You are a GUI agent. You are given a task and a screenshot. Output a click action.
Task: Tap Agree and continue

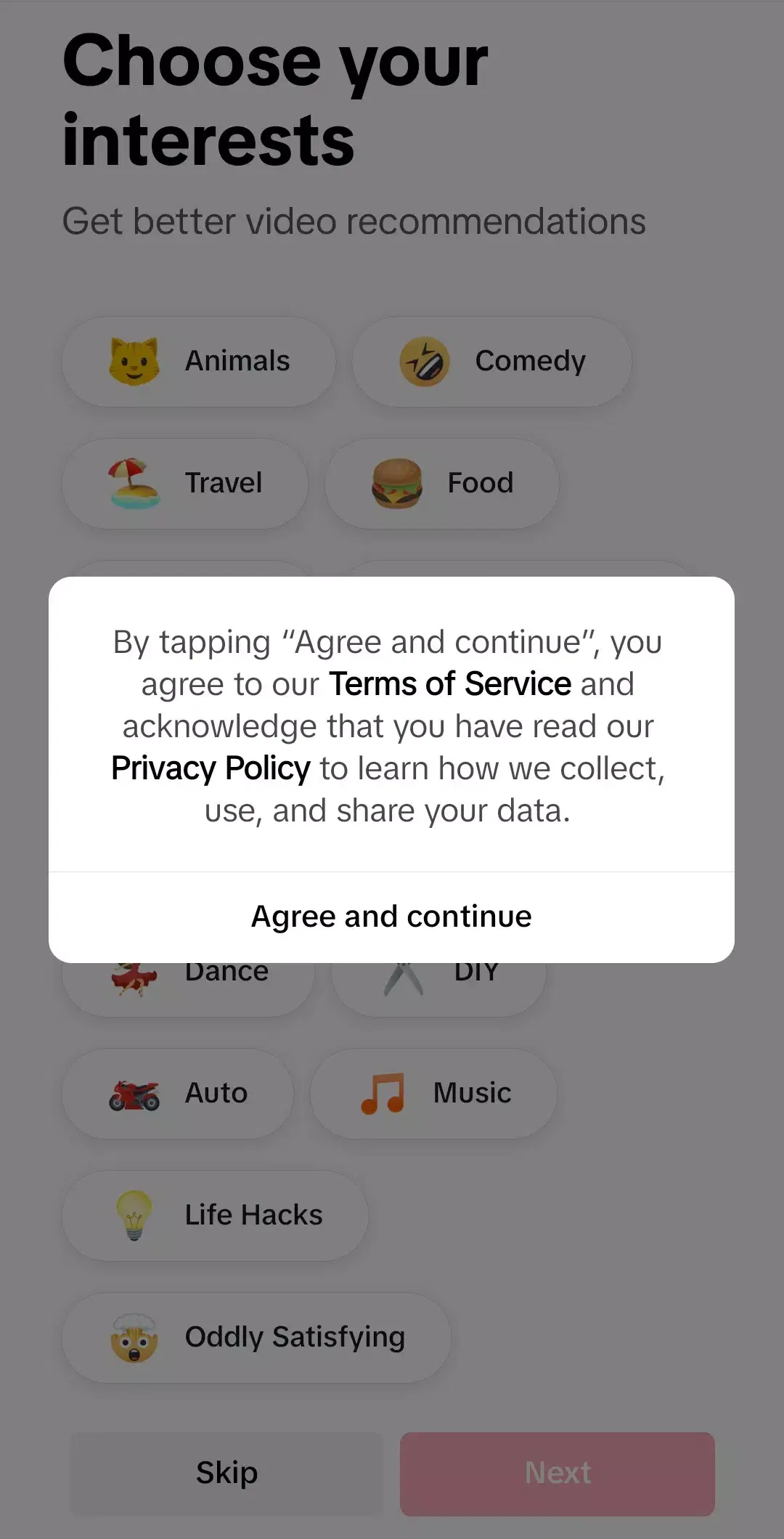(391, 917)
